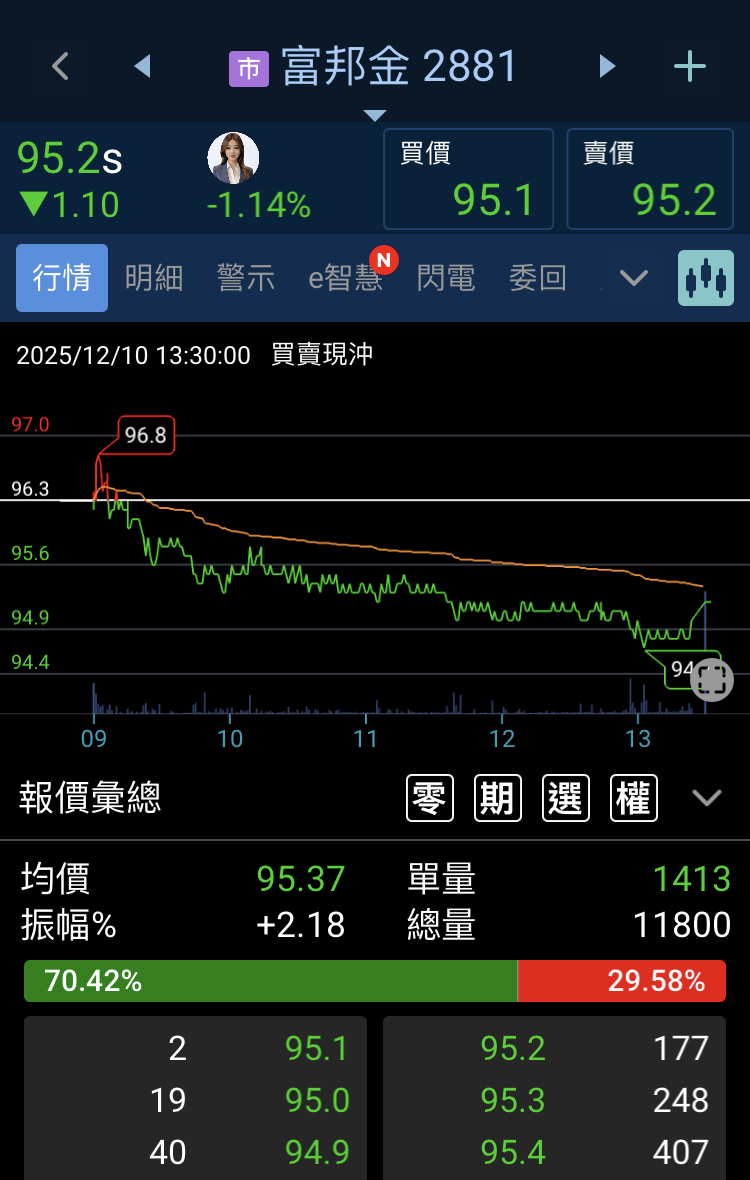The height and width of the screenshot is (1180, 750).
Task: Expand the chart to full screen
Action: pos(712,680)
